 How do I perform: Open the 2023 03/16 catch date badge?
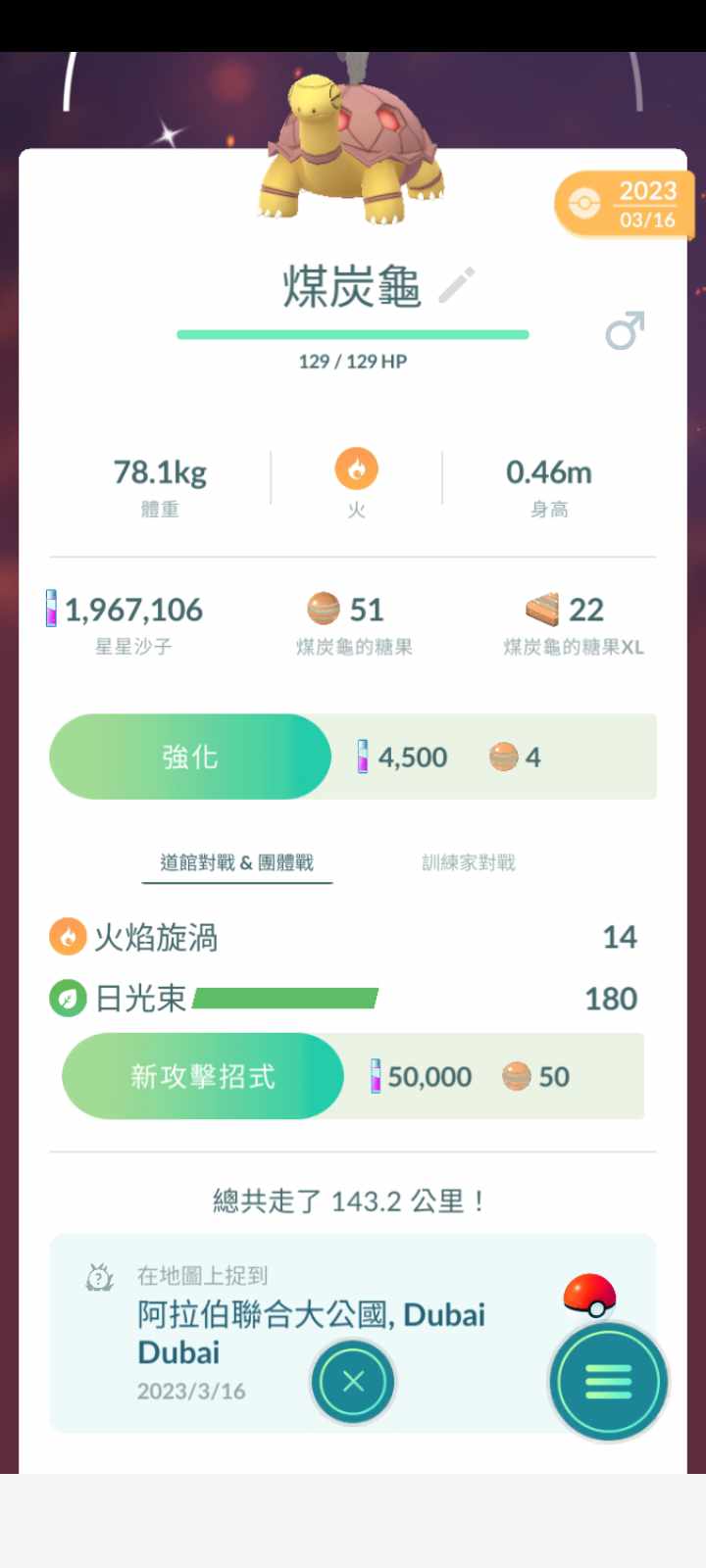[x=625, y=204]
